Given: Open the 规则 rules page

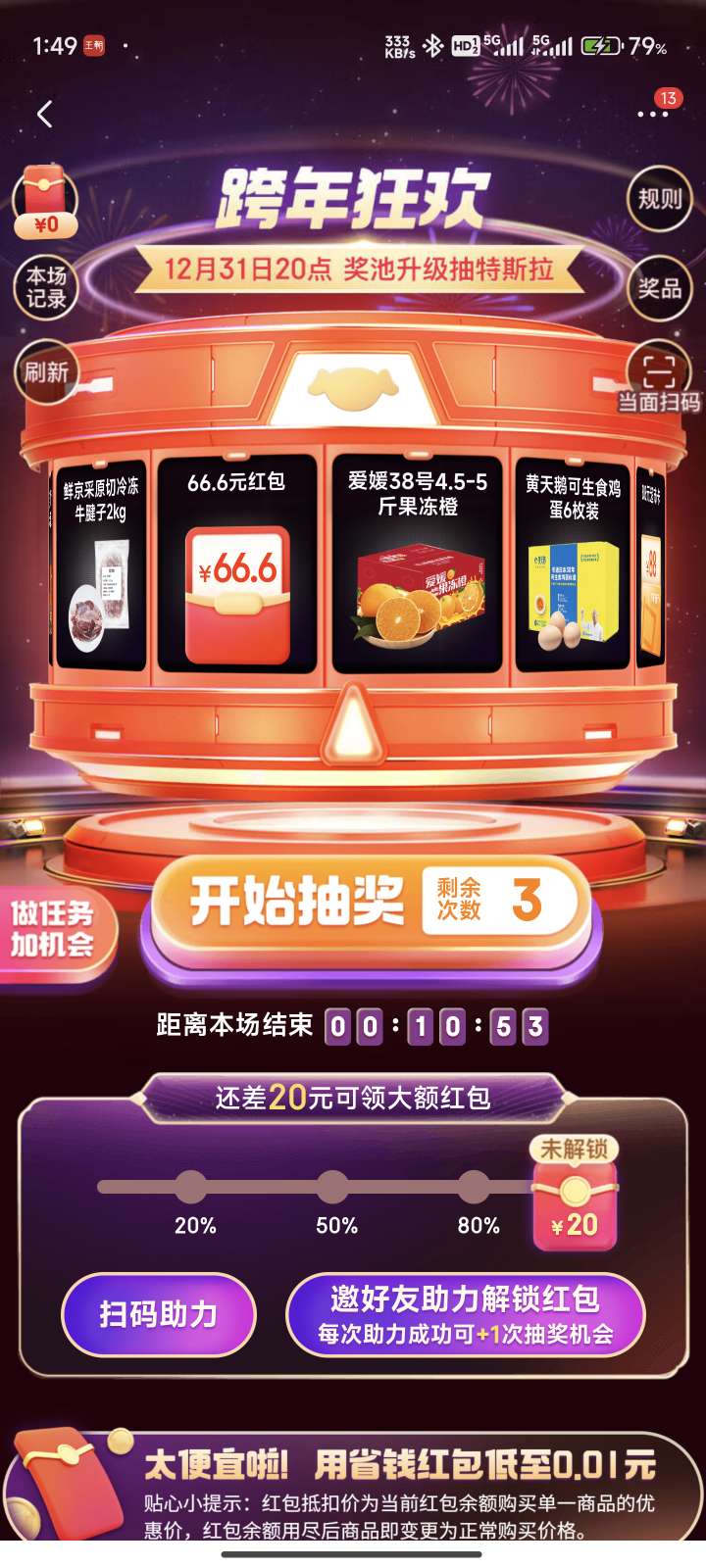Looking at the screenshot, I should point(659,199).
